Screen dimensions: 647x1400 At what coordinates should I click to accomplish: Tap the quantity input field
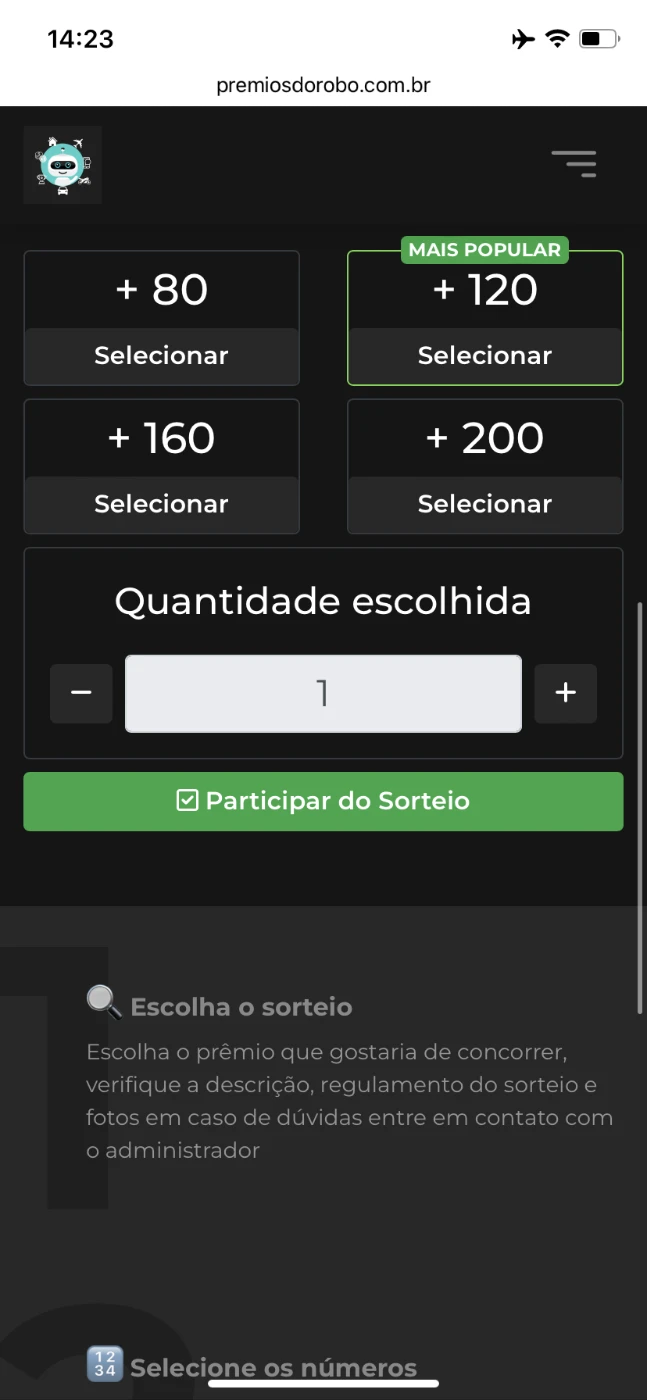[323, 693]
